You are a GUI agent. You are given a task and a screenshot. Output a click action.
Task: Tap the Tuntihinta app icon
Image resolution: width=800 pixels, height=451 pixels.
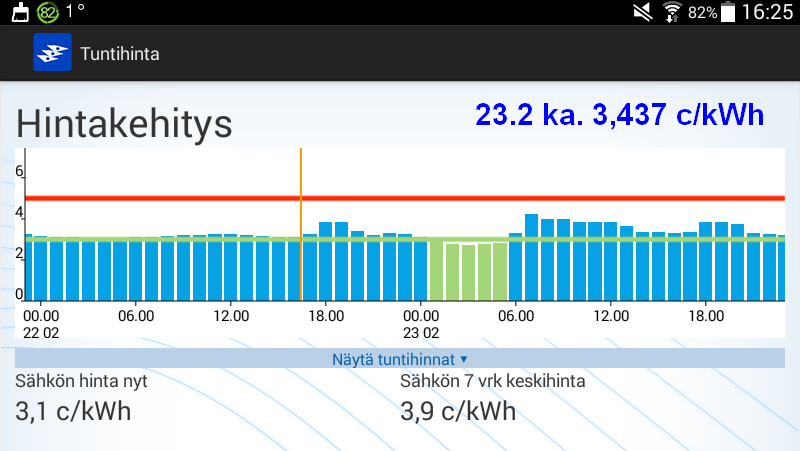52,53
